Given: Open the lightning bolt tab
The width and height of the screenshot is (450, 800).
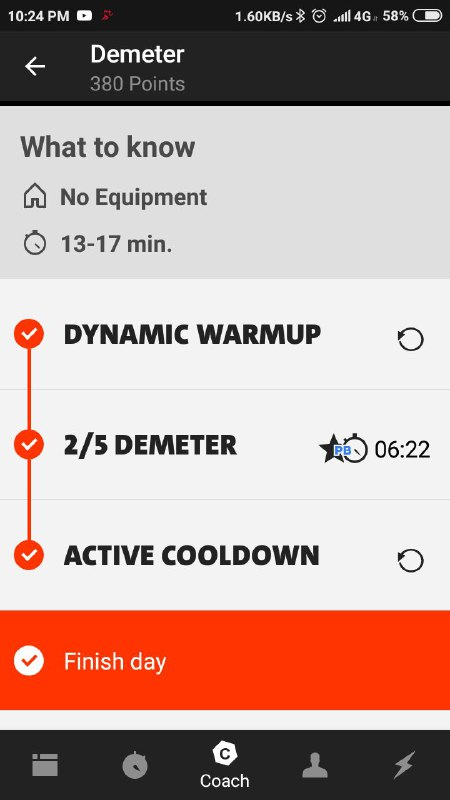Looking at the screenshot, I should (x=405, y=765).
